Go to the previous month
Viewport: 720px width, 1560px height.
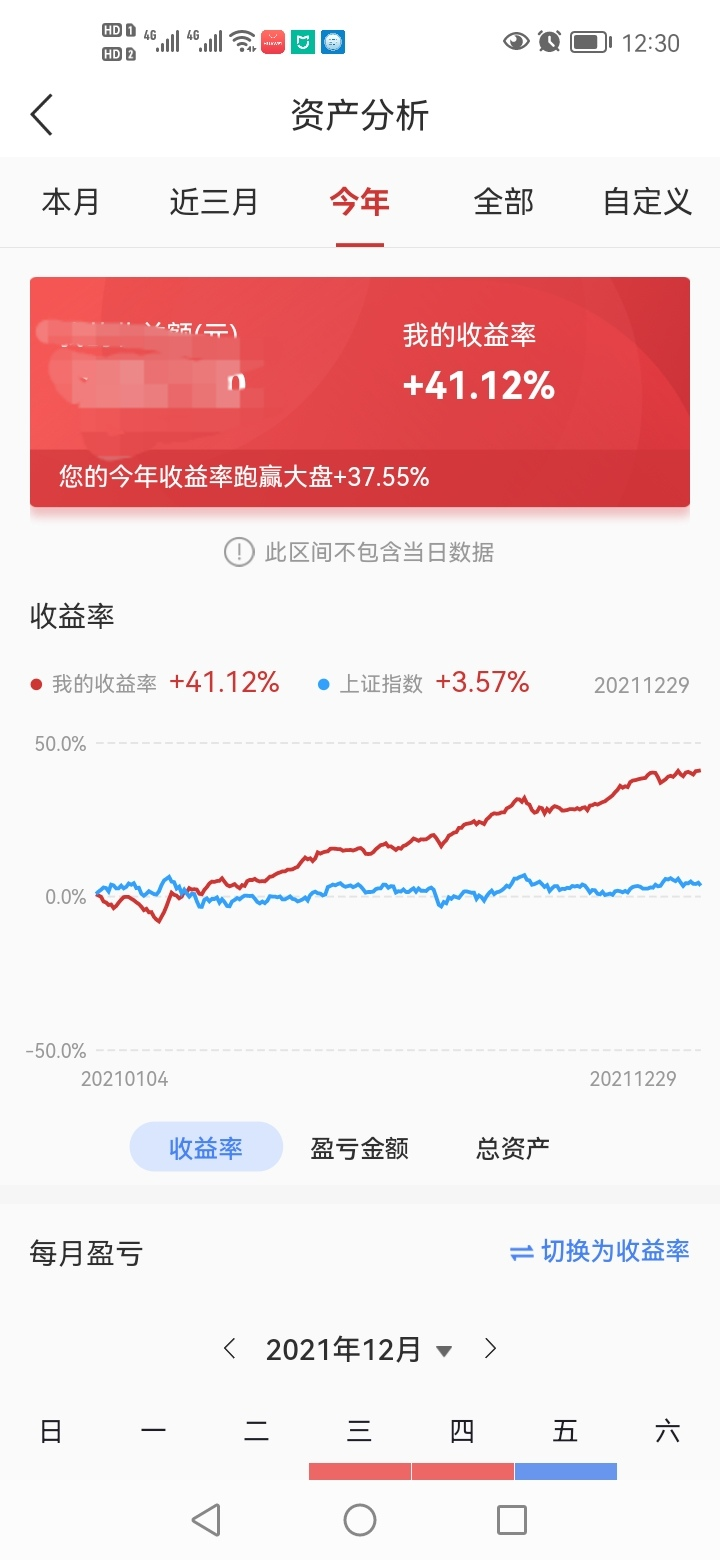click(230, 1349)
